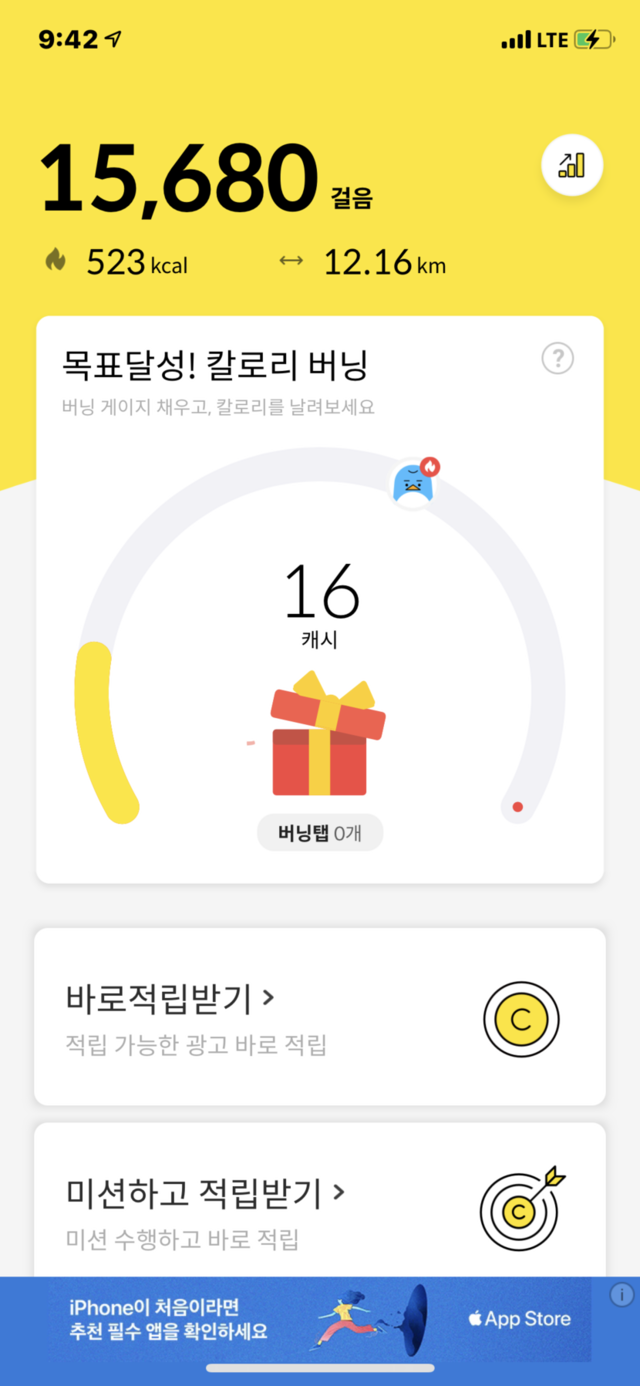Show ad info on the banner

point(621,1296)
